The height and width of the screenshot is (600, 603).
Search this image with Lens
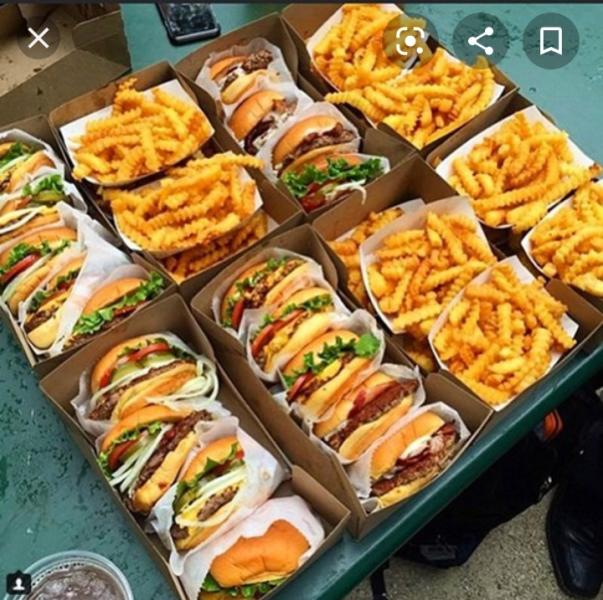[x=411, y=41]
